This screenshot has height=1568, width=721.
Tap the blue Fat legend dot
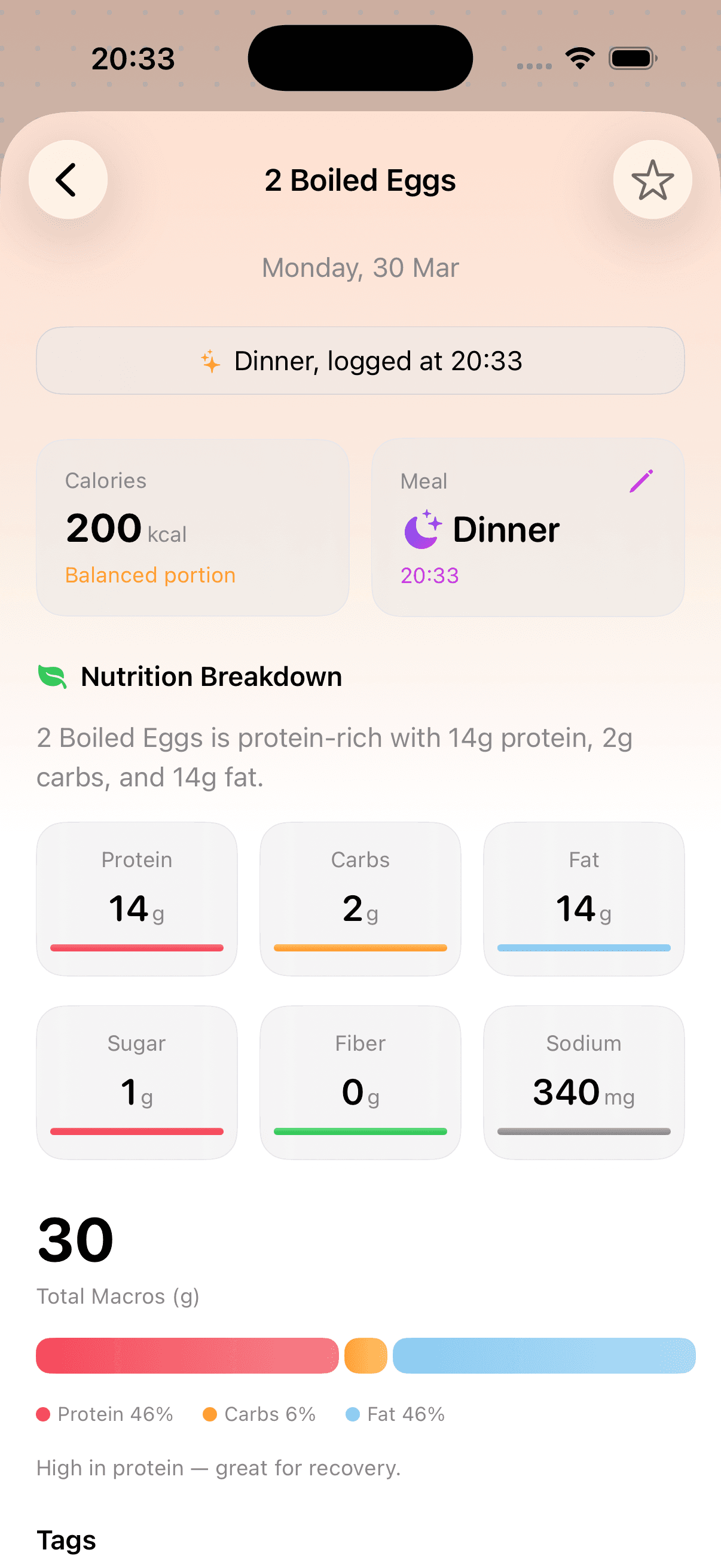click(353, 1414)
